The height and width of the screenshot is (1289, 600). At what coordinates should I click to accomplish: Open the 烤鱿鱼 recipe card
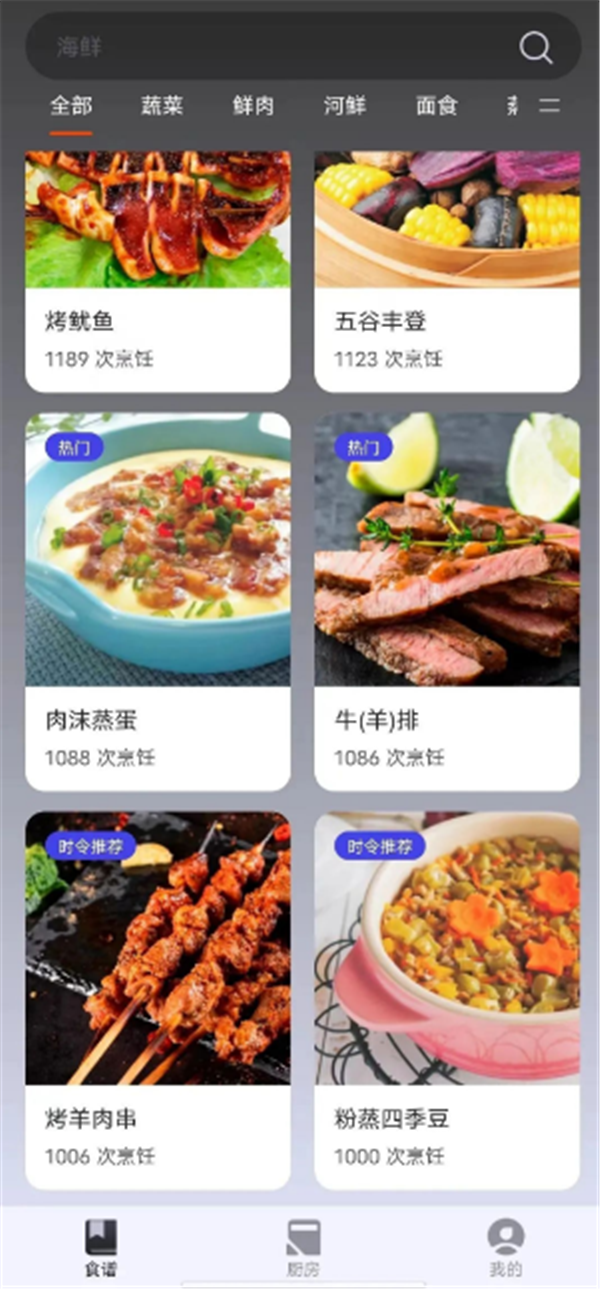[158, 270]
